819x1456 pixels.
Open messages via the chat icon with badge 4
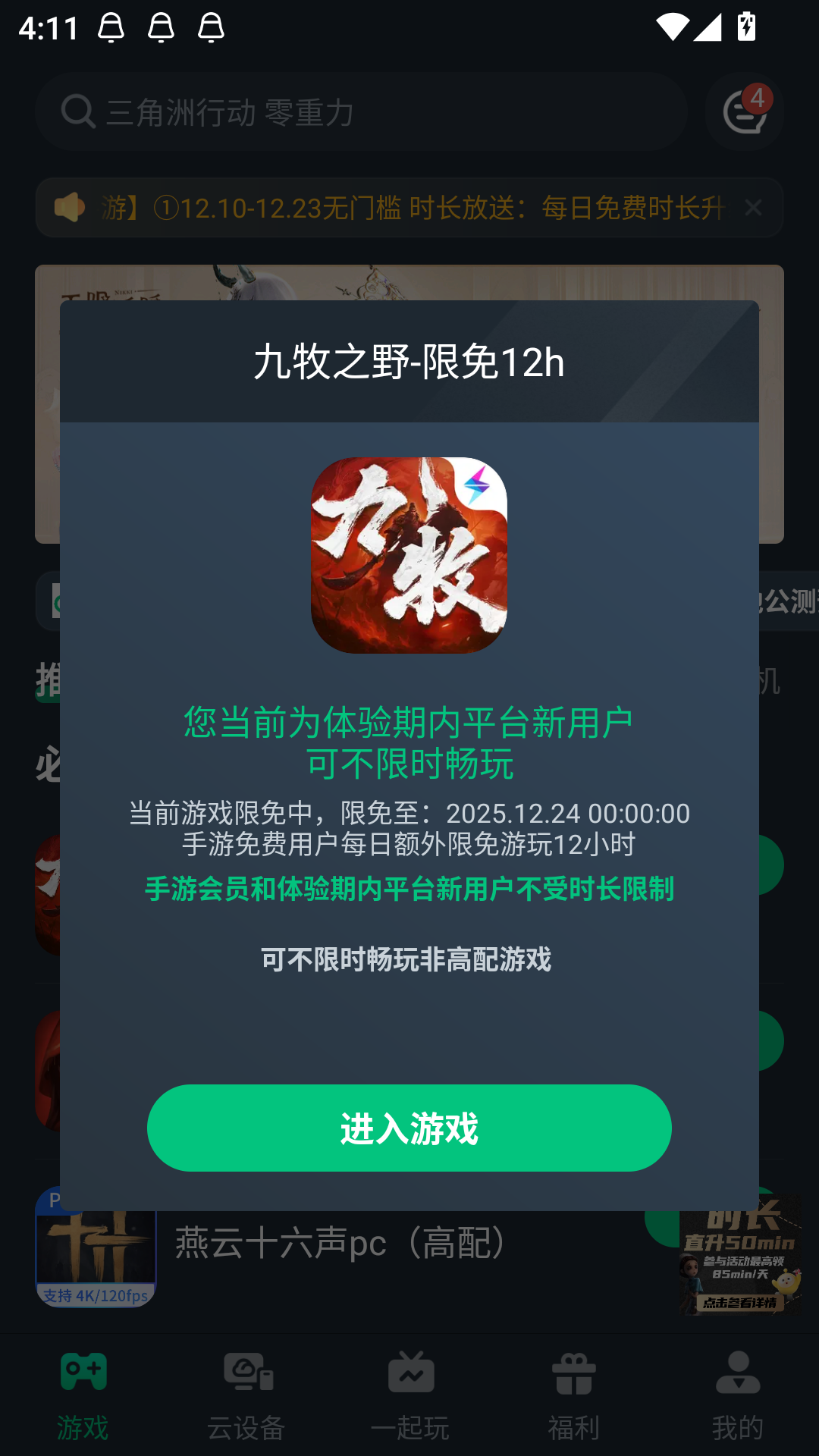(x=744, y=111)
